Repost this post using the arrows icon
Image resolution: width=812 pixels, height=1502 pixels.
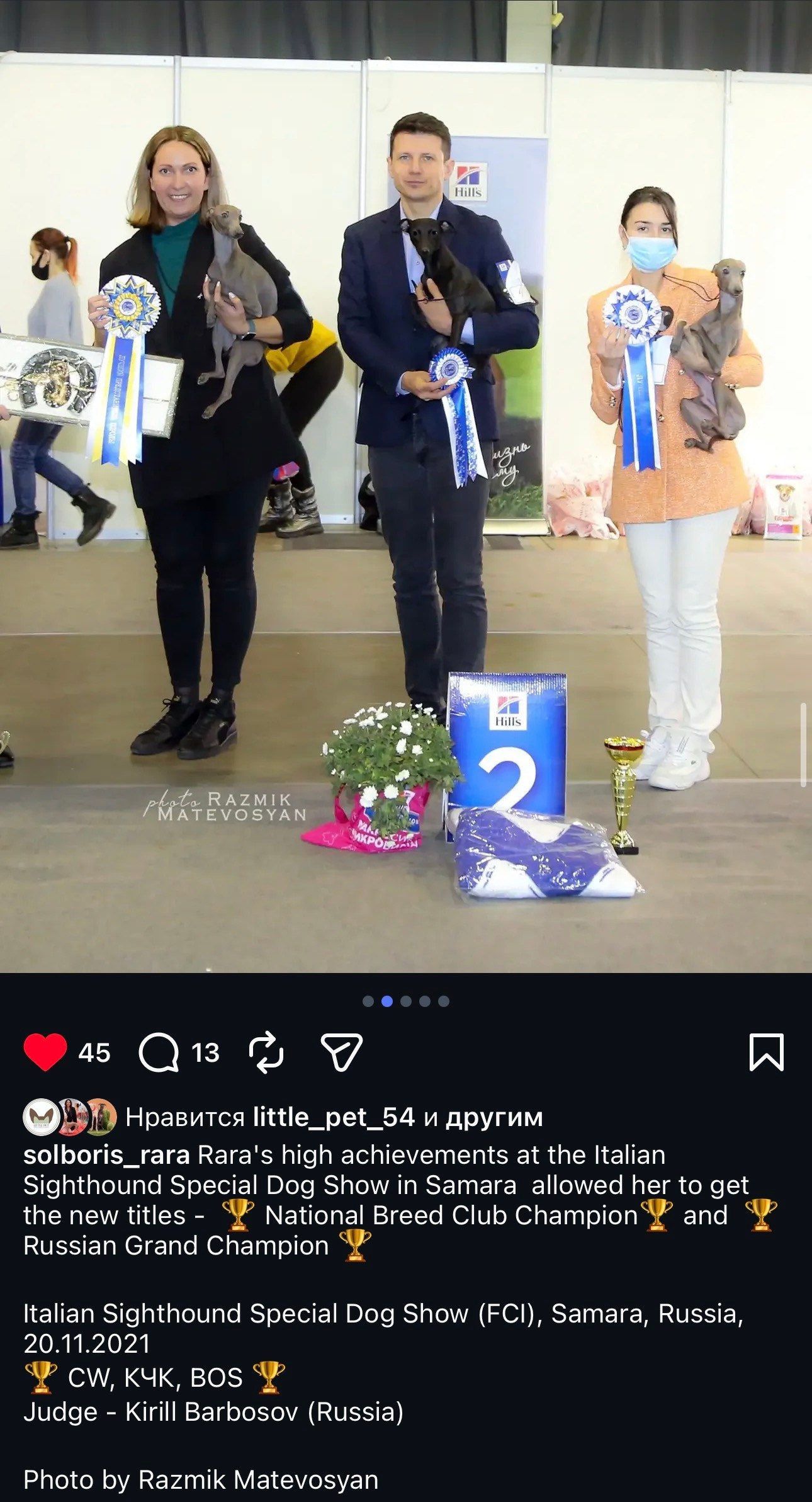(266, 1052)
